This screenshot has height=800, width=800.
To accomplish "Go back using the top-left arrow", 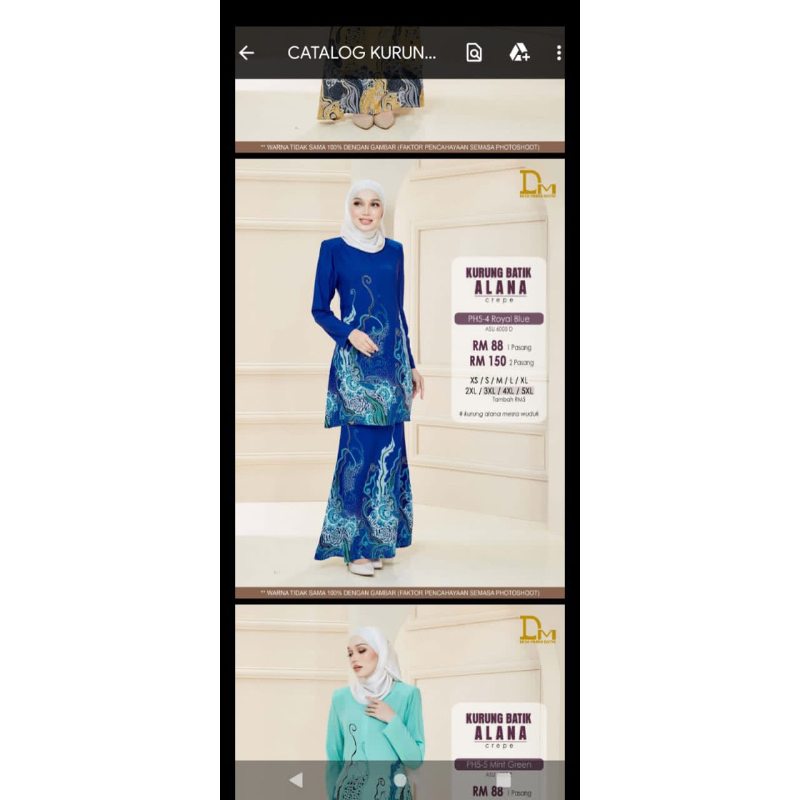I will point(246,53).
